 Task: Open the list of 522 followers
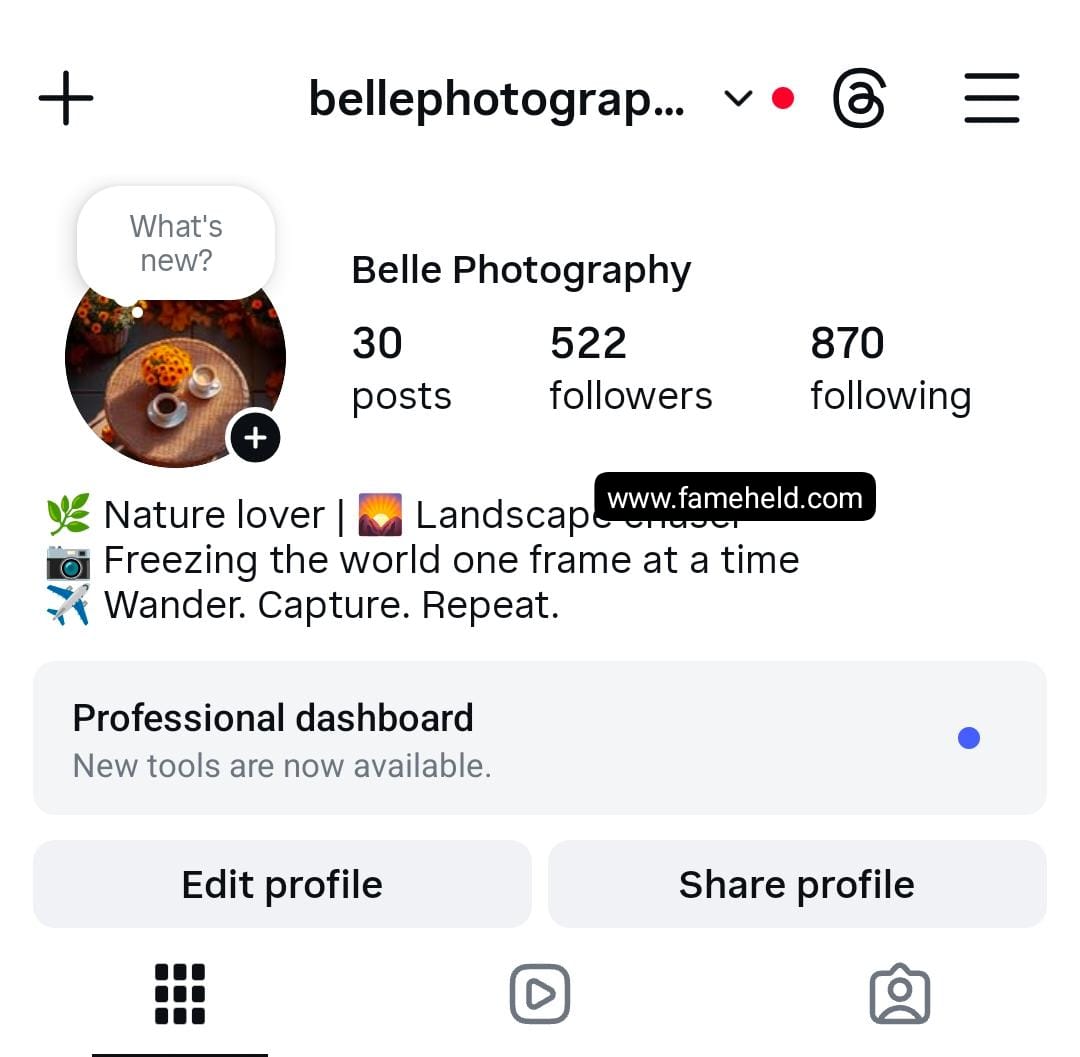pos(630,368)
